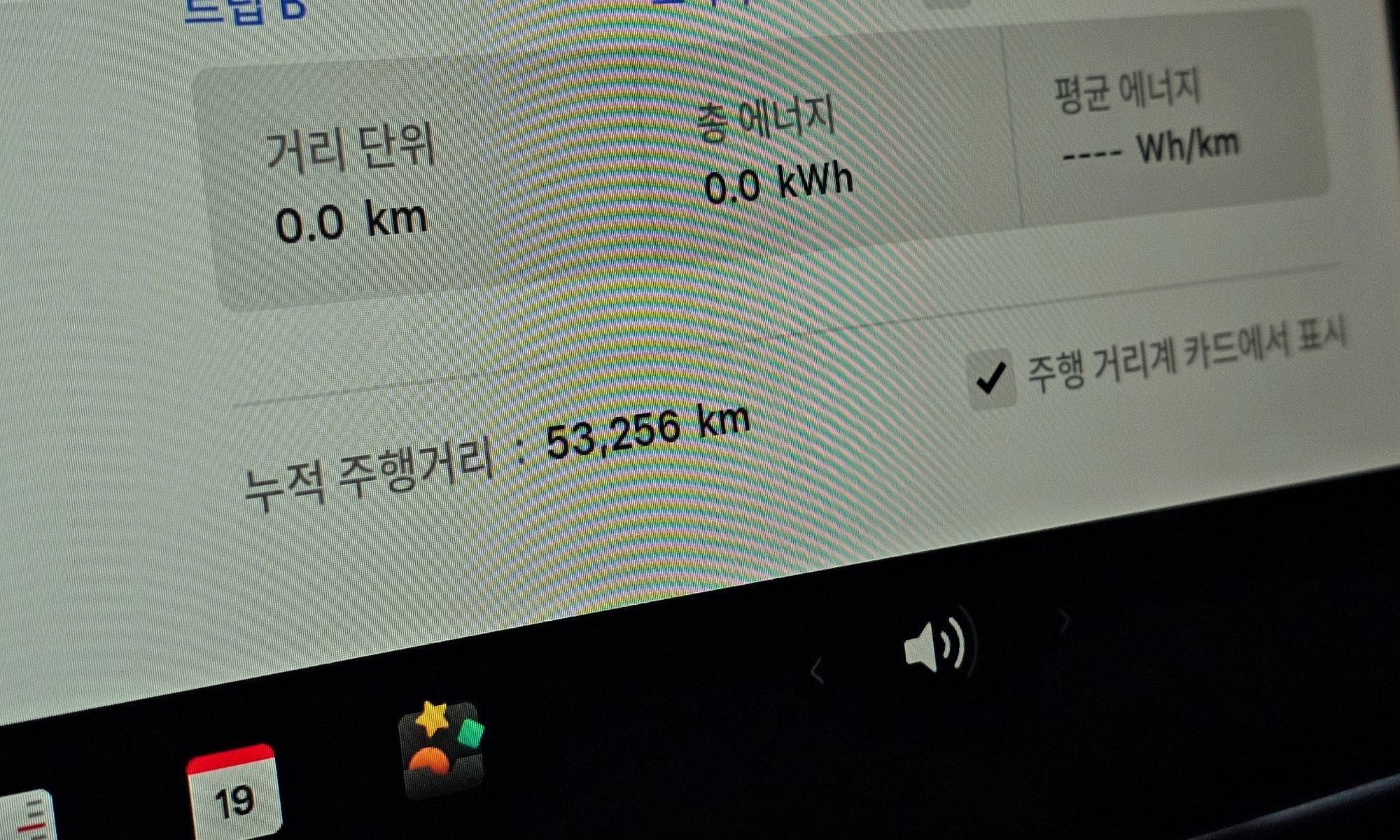Open the calendar app showing 19
Screen dimensions: 1400x840
coord(234,794)
